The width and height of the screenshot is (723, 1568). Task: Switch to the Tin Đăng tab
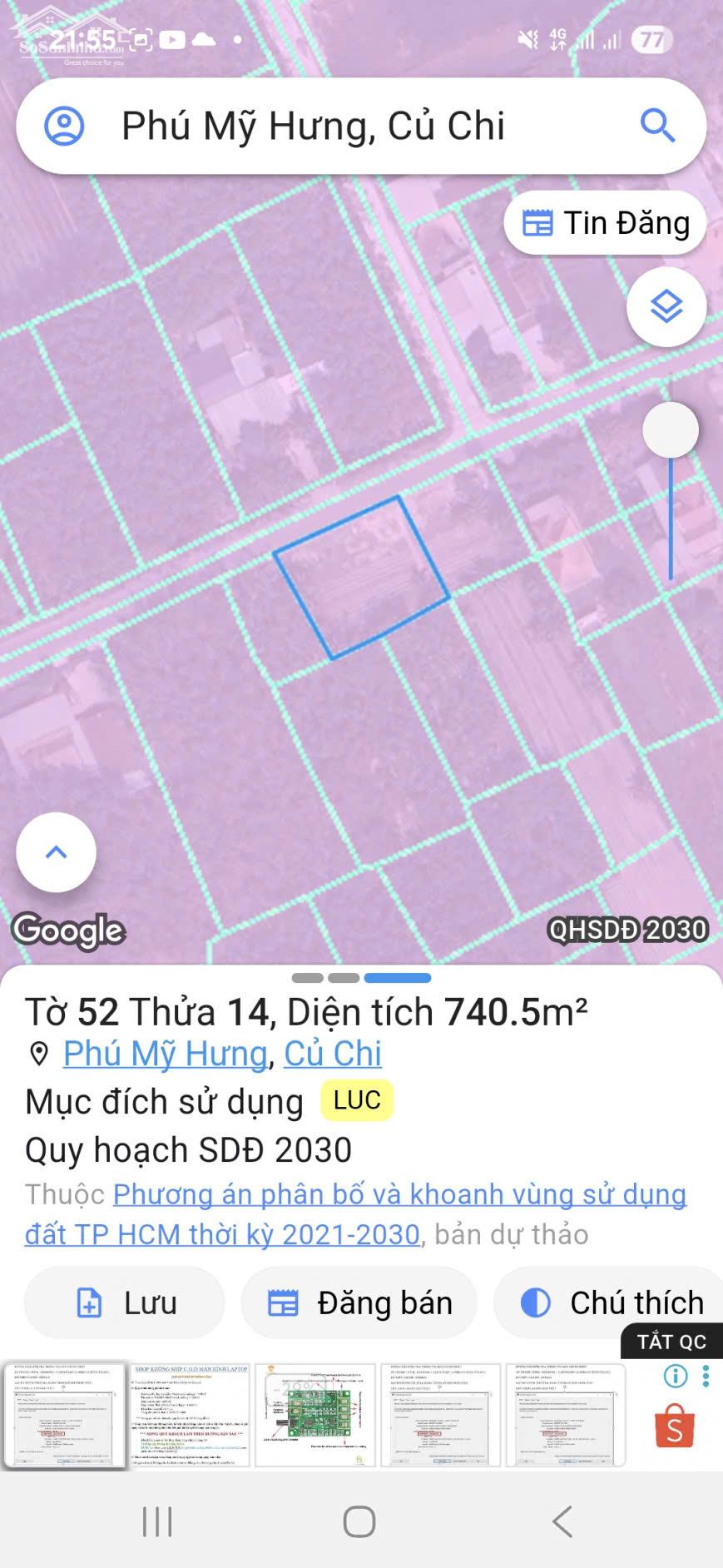[x=605, y=222]
